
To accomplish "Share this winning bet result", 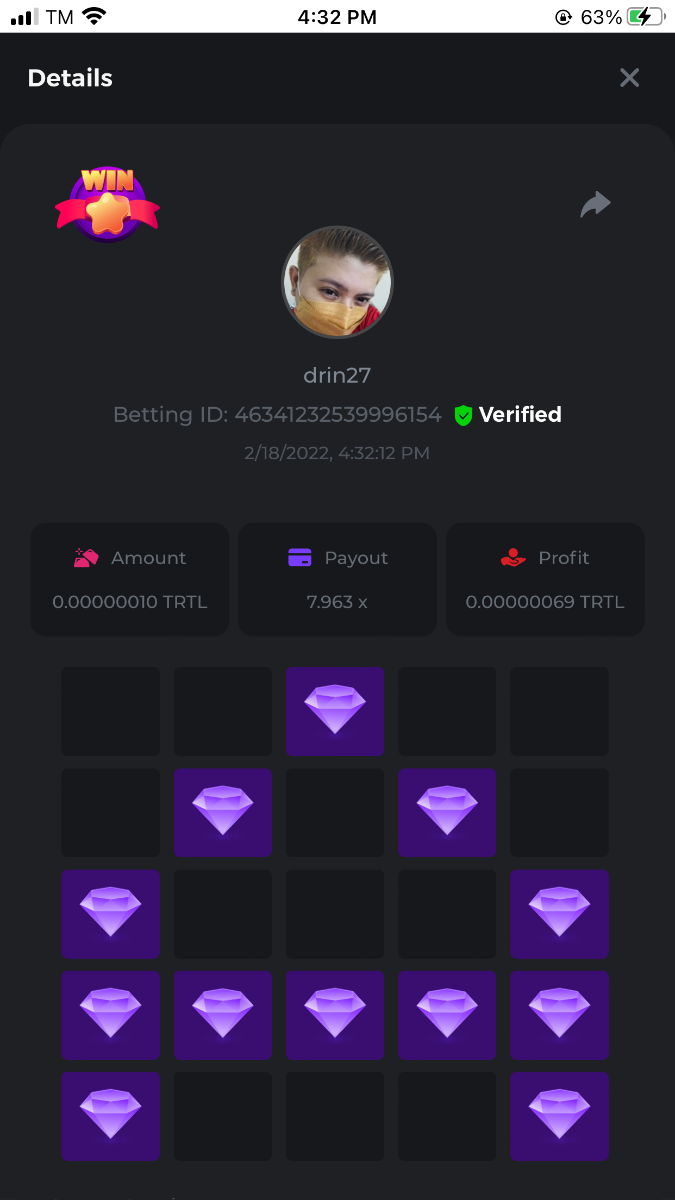I will tap(595, 204).
